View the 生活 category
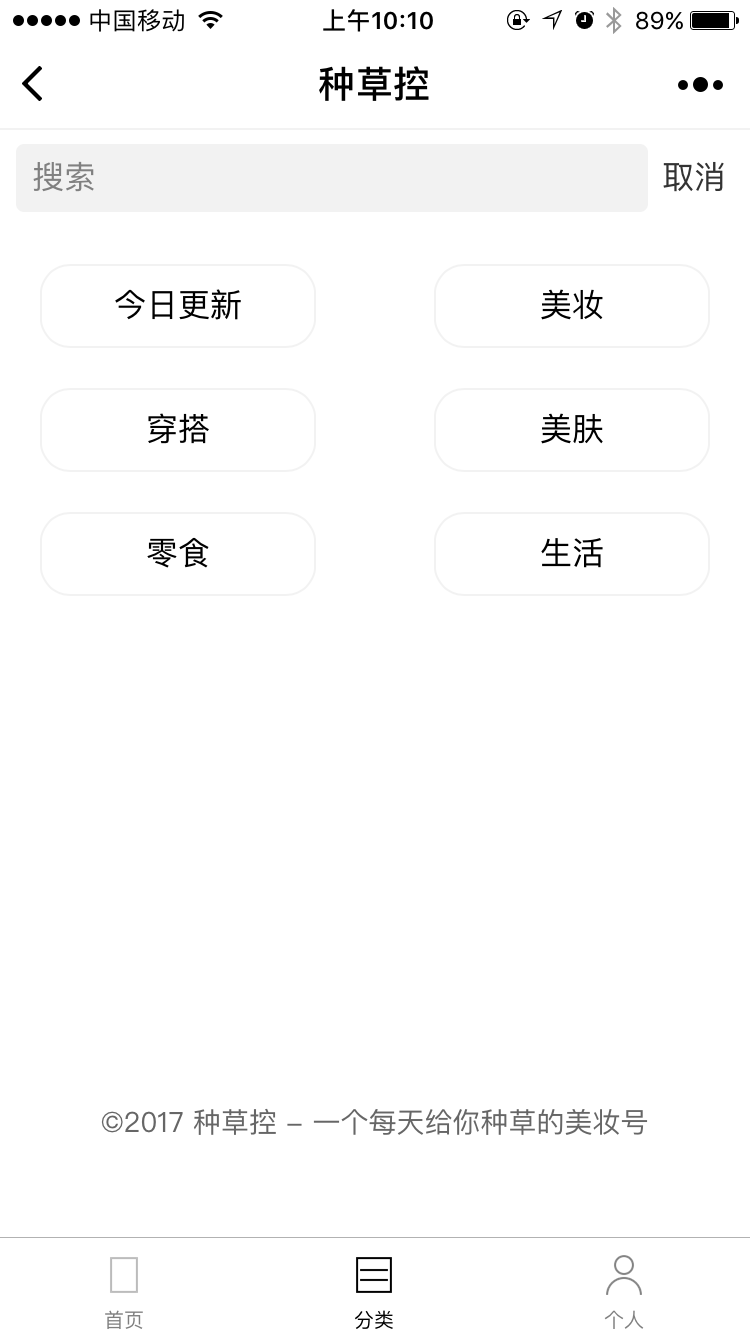Image resolution: width=750 pixels, height=1334 pixels. [572, 554]
